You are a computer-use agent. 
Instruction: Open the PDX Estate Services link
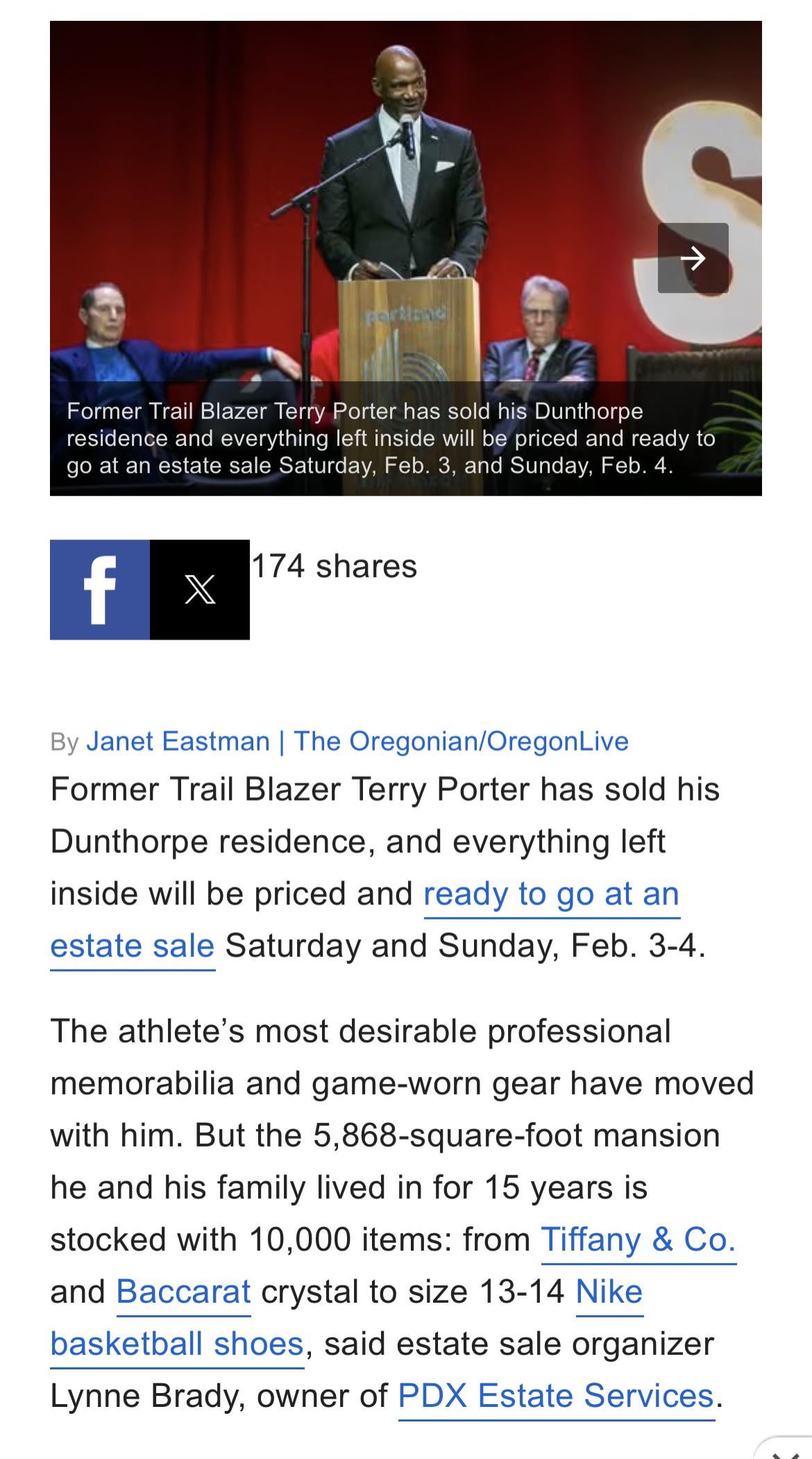tap(556, 1396)
